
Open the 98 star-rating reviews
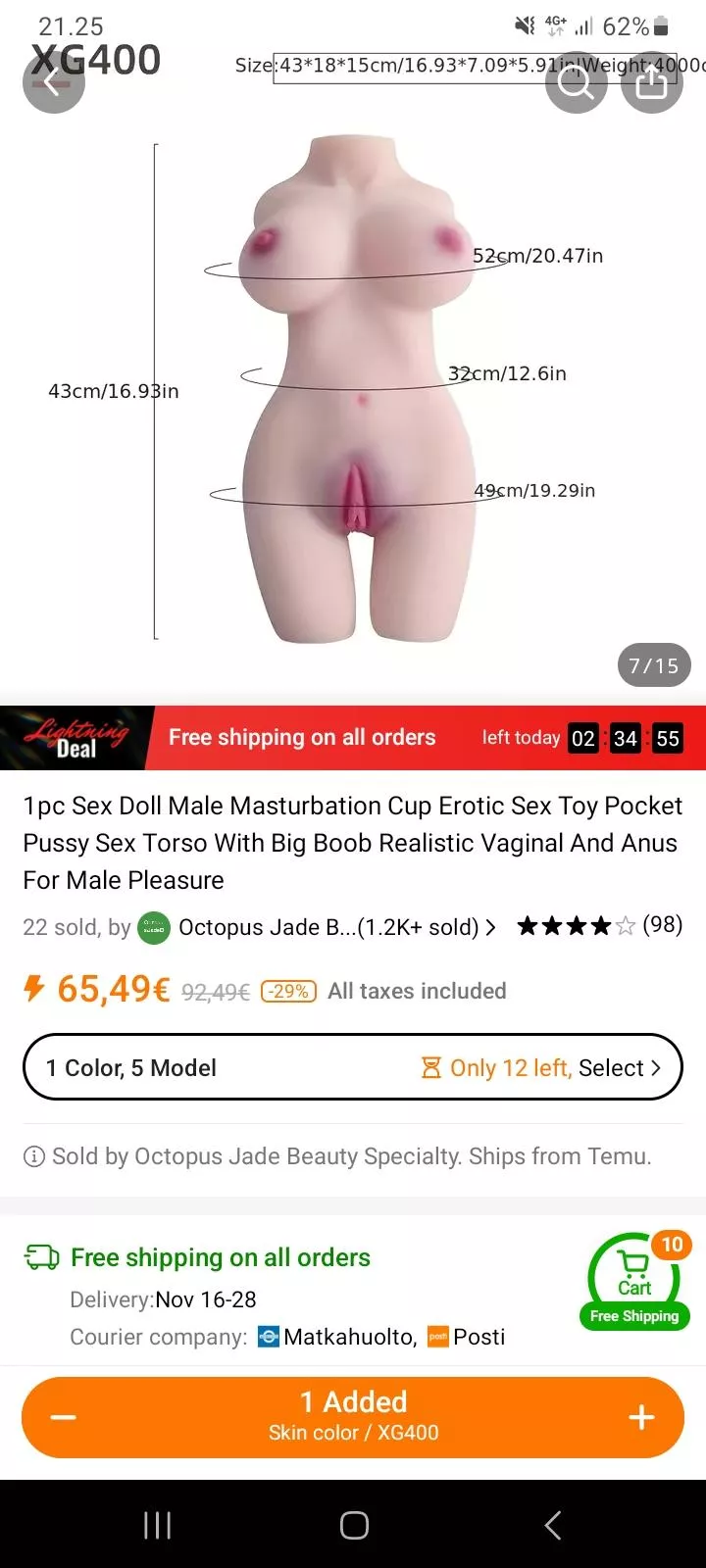tap(600, 925)
